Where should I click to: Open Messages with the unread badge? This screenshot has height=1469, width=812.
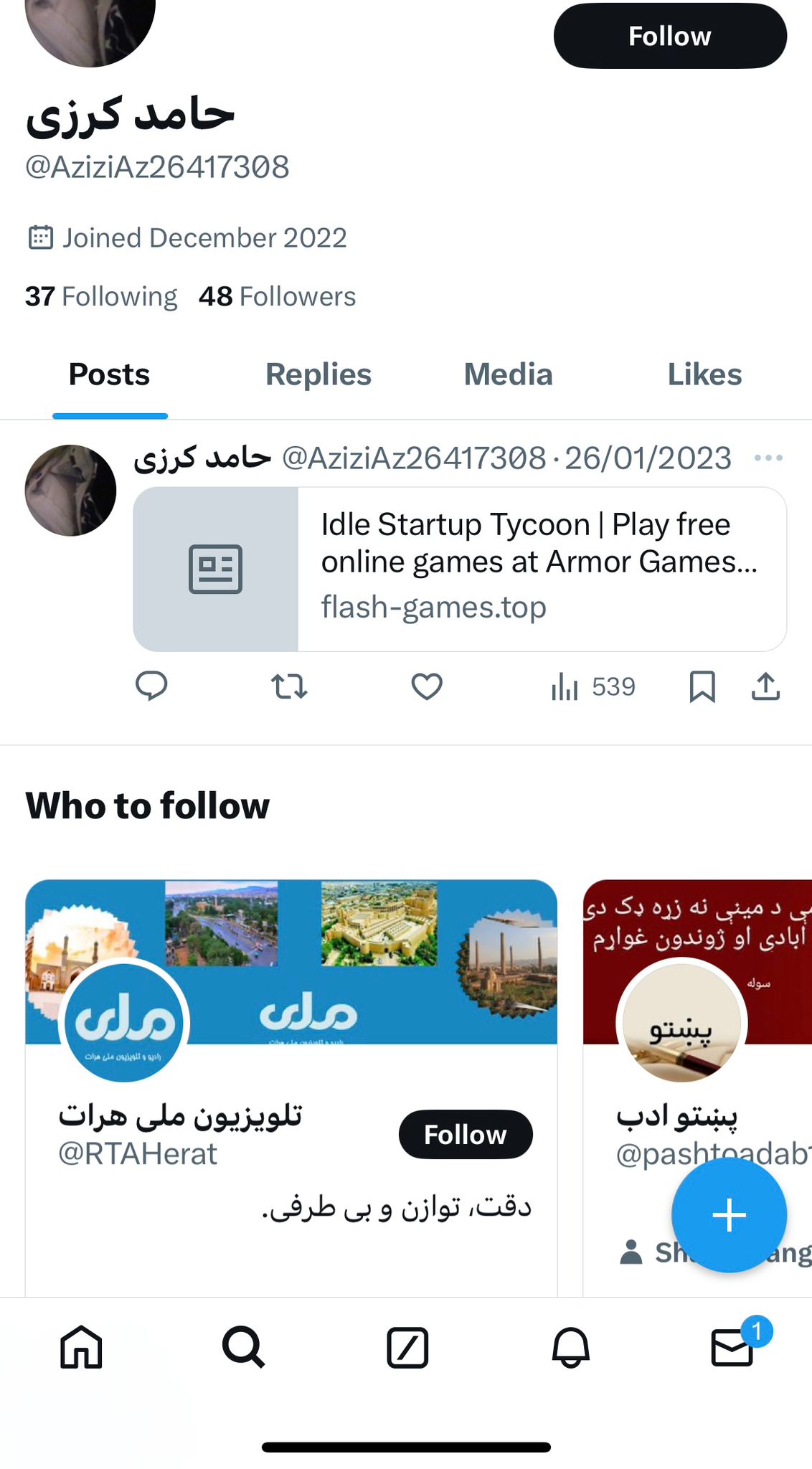(731, 1347)
